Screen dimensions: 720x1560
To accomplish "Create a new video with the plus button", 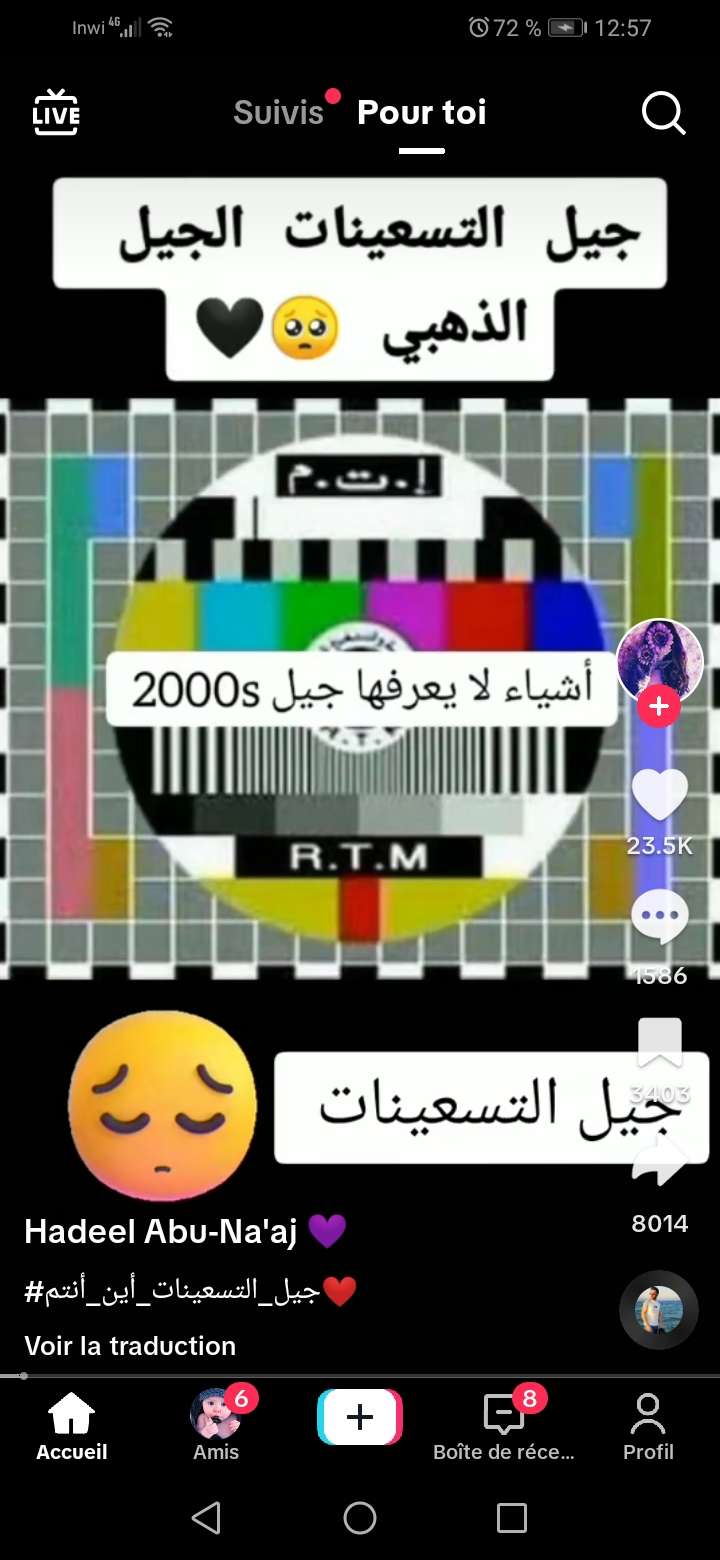I will click(x=360, y=1417).
